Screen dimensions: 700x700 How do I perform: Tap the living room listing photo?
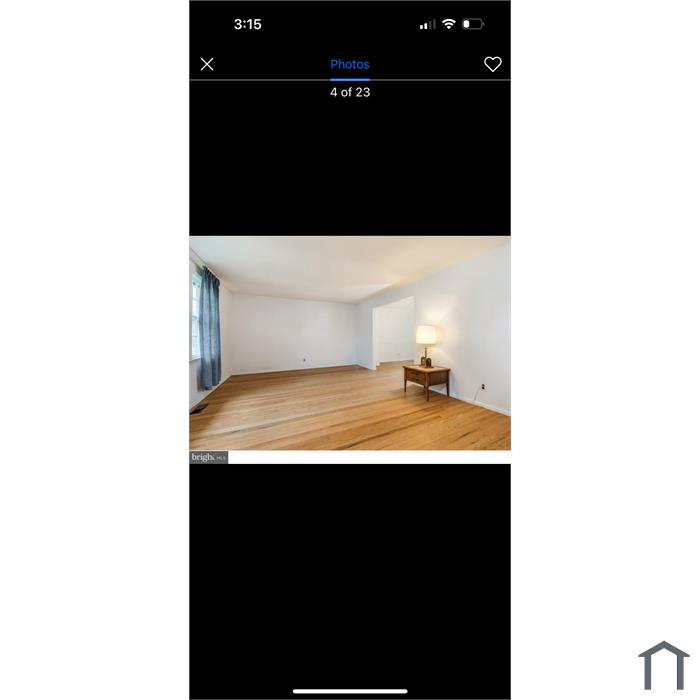pyautogui.click(x=350, y=343)
